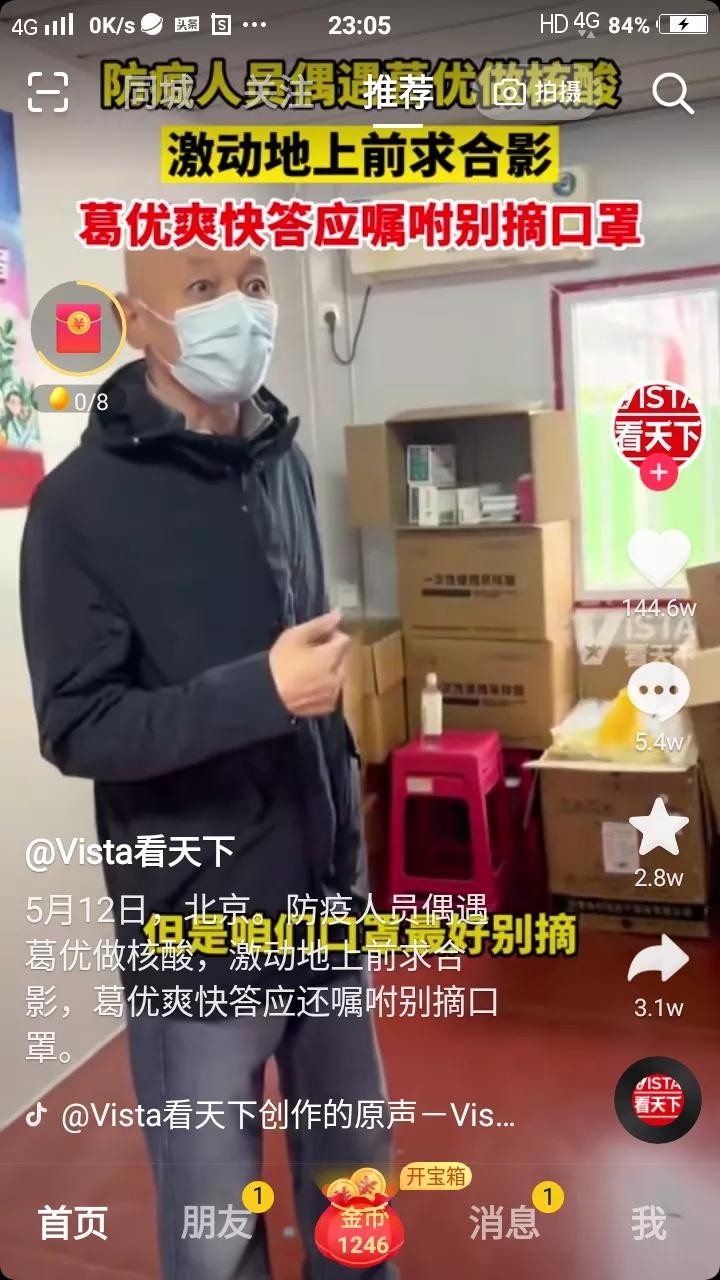Follow Vista看天下 with the plus button

click(x=657, y=473)
